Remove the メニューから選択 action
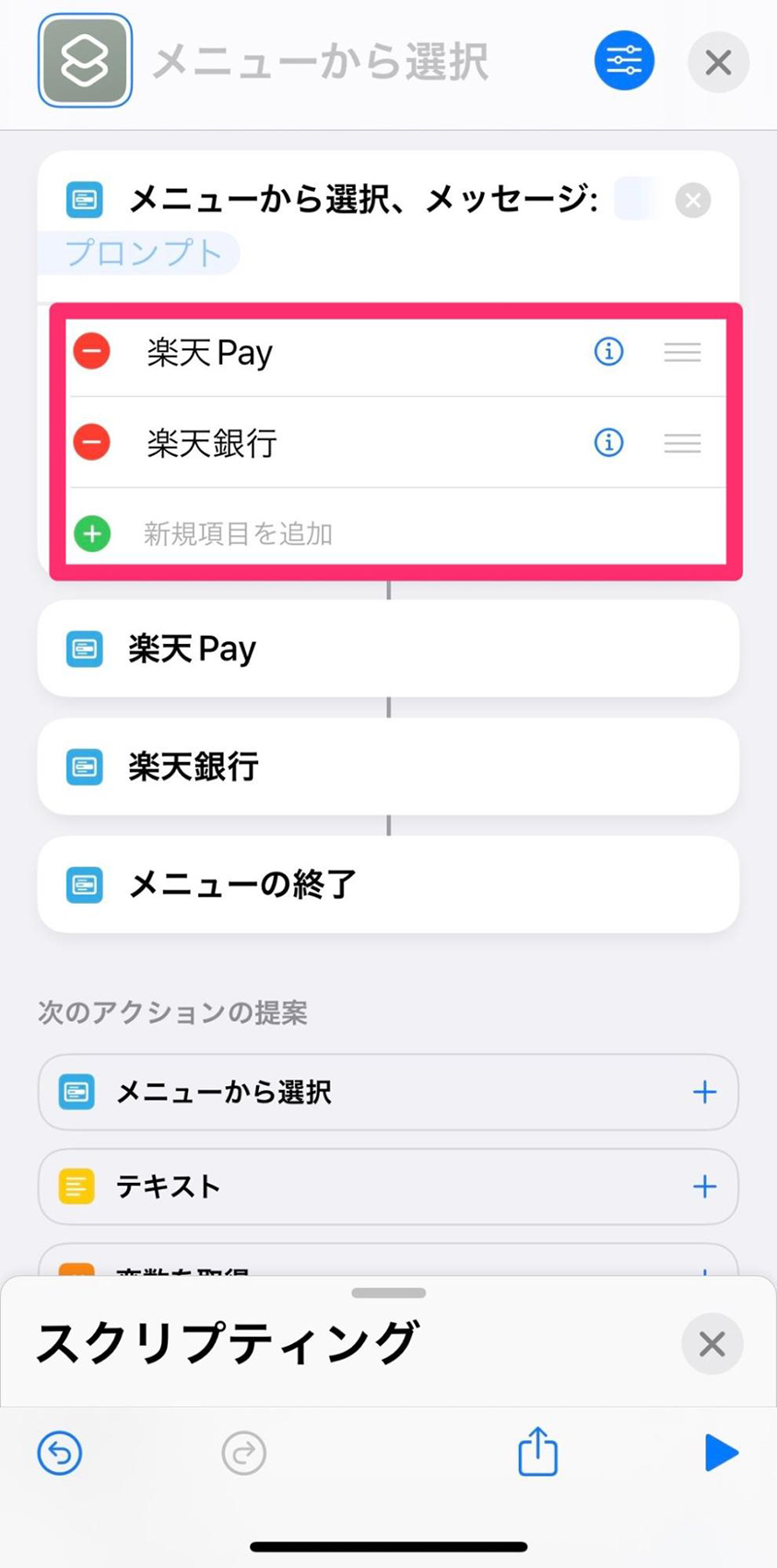 pos(692,200)
